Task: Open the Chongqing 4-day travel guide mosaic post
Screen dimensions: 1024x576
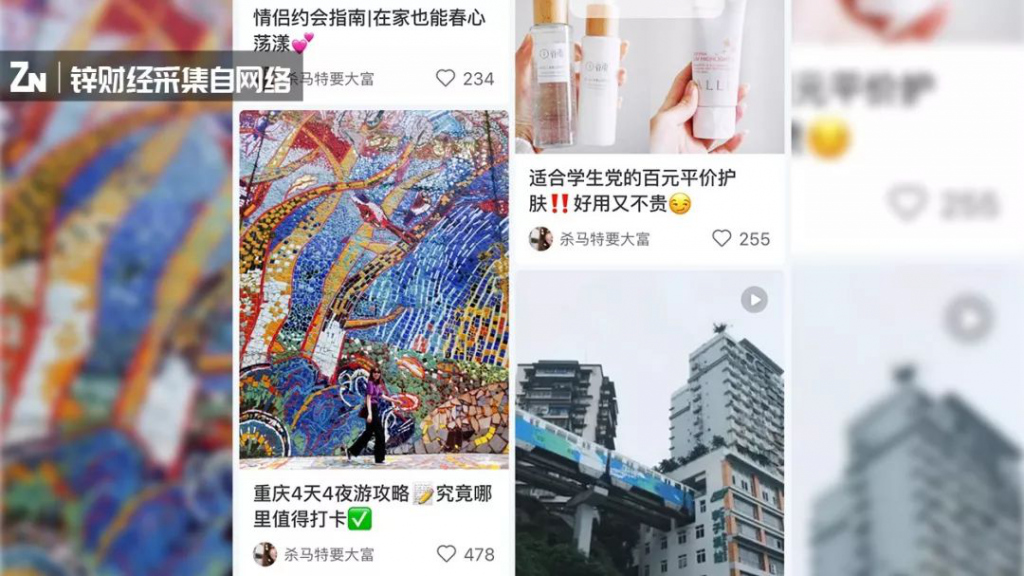Action: click(373, 290)
